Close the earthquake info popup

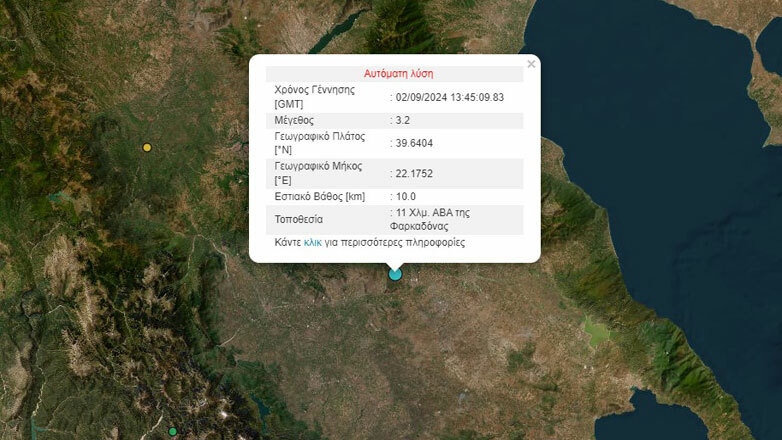coord(531,65)
